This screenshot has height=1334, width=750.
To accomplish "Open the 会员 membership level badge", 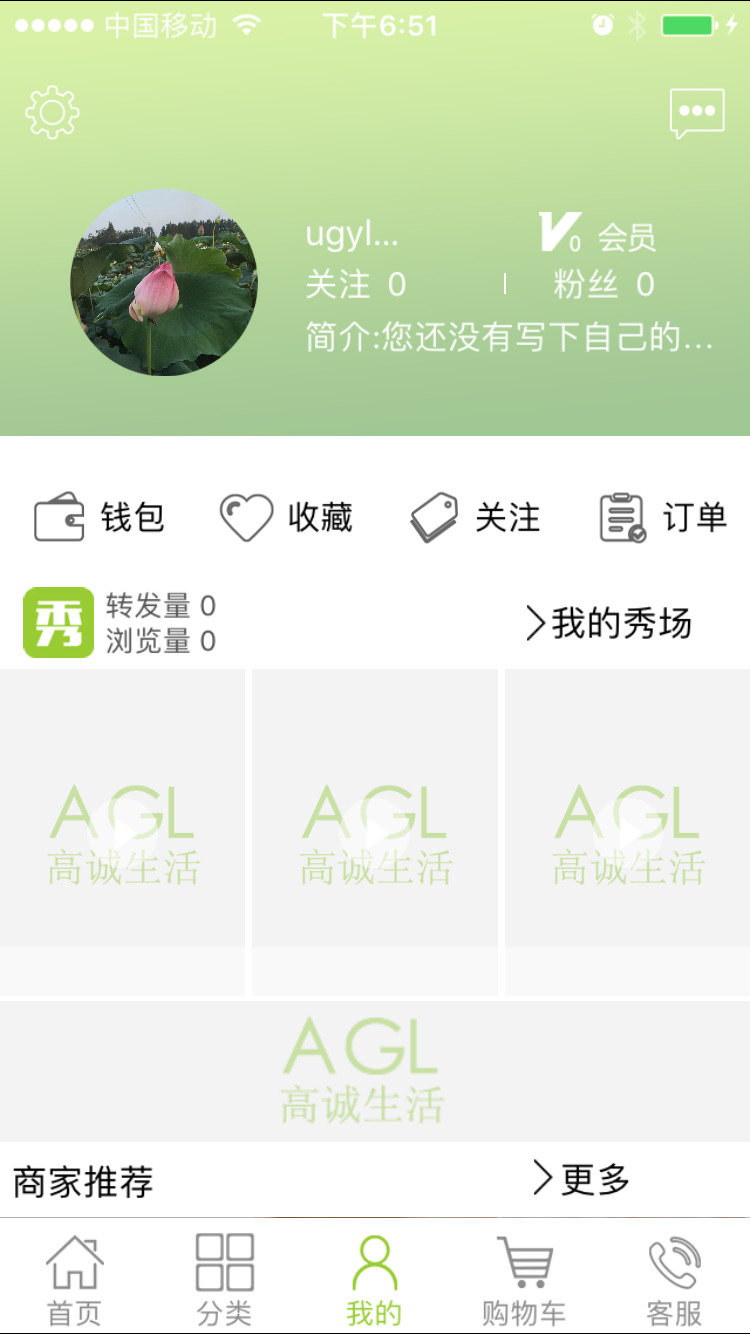I will pos(597,236).
